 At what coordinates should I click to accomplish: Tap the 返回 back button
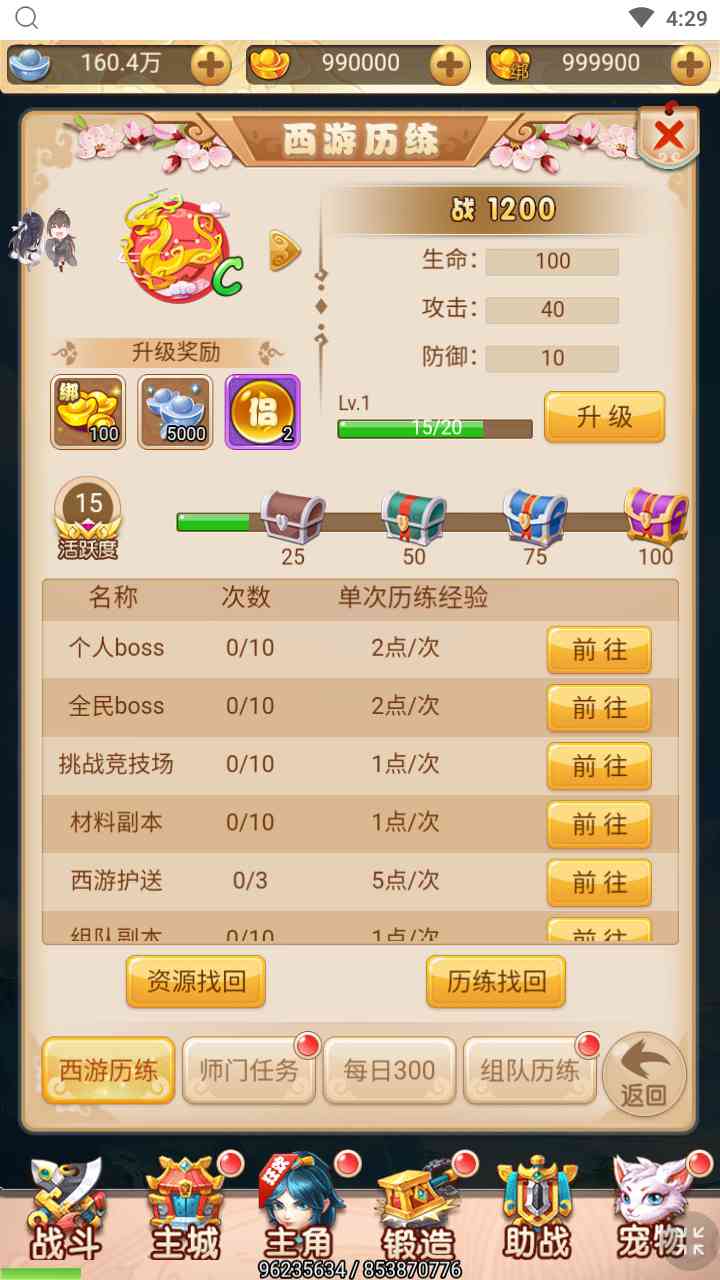[x=644, y=1075]
